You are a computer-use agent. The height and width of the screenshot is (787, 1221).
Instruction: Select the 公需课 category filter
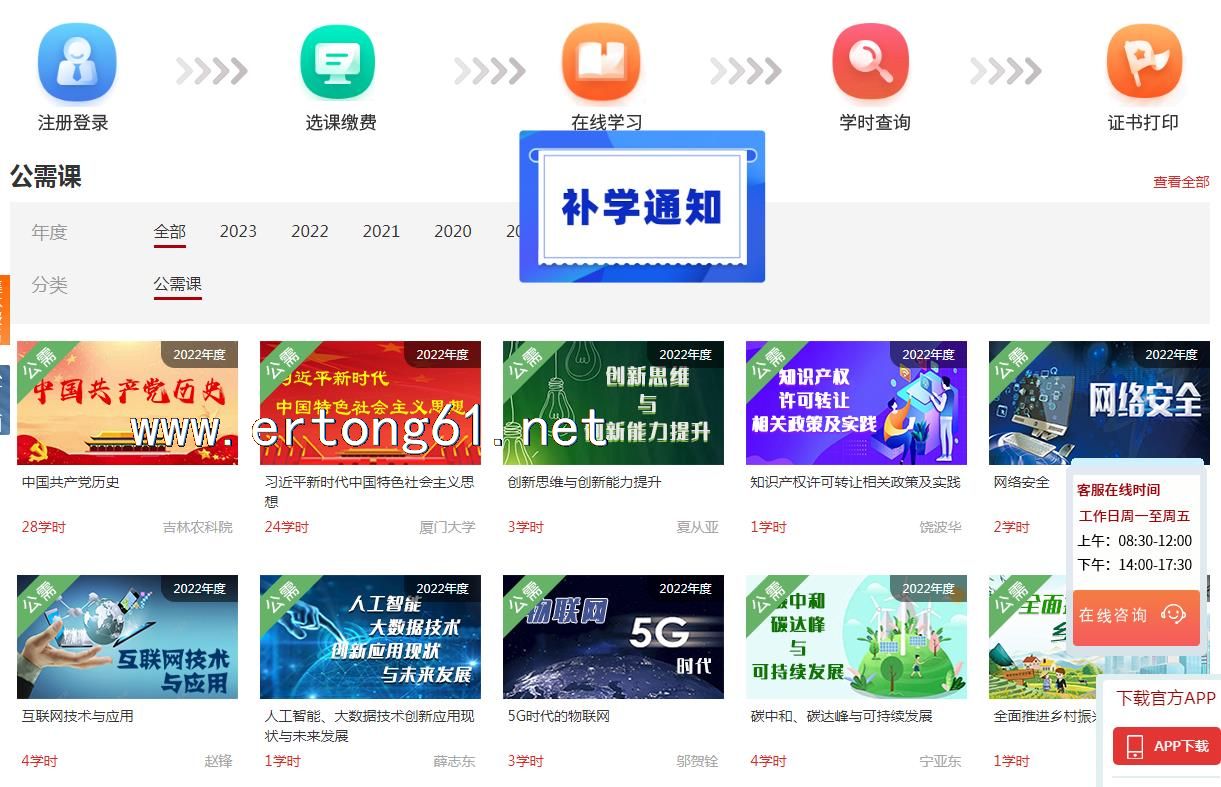pos(177,284)
